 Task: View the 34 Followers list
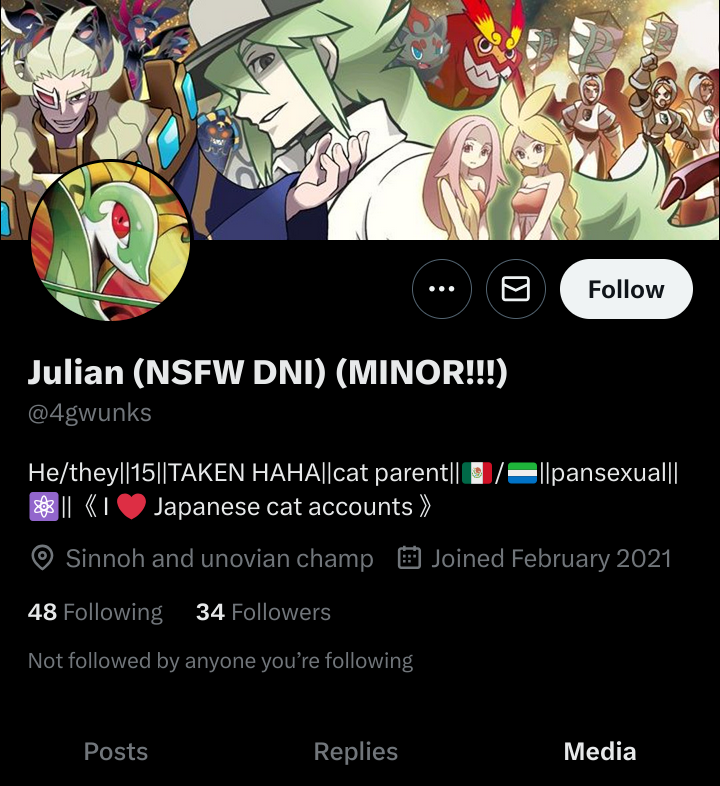click(263, 612)
